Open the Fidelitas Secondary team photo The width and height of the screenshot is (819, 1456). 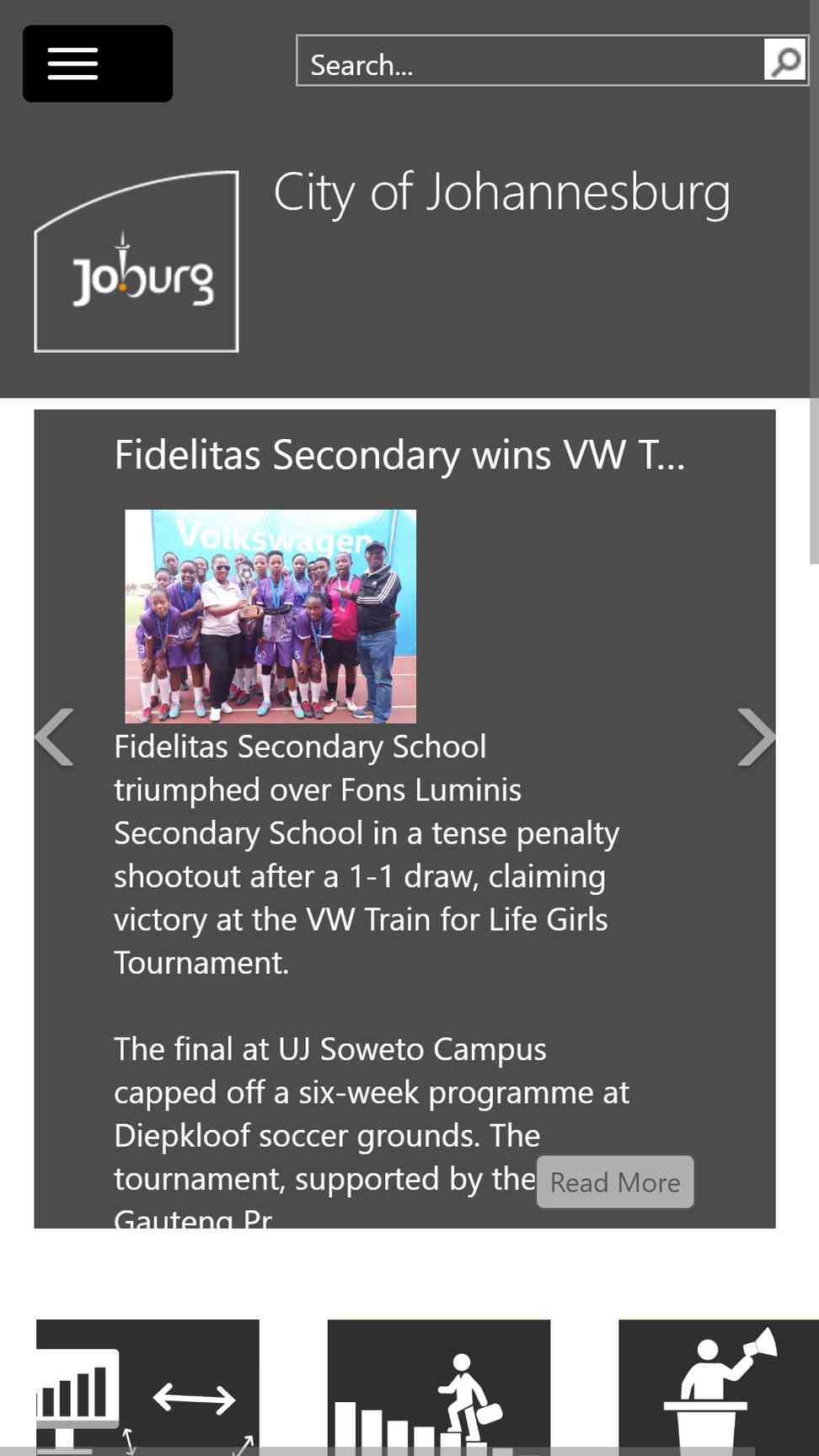[x=270, y=616]
